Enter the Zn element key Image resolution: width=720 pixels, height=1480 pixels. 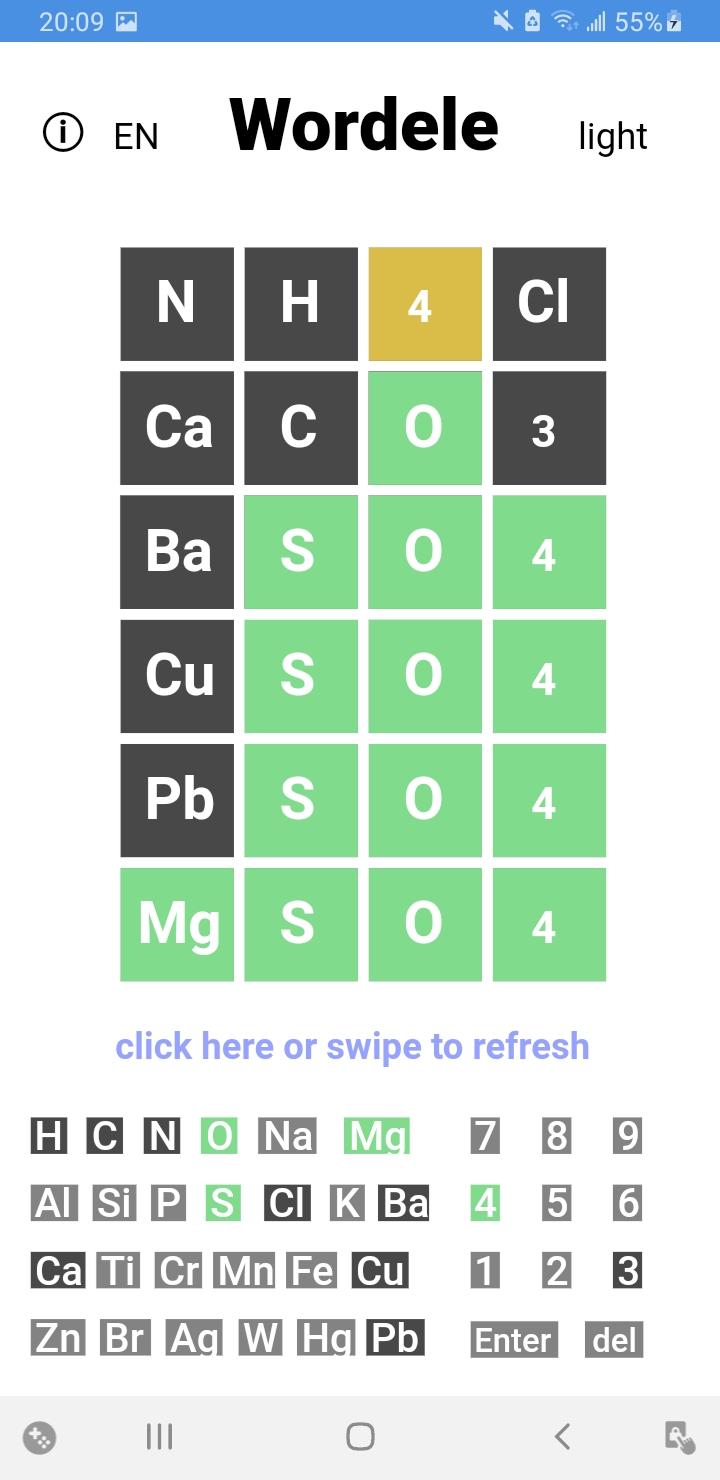tap(58, 1337)
